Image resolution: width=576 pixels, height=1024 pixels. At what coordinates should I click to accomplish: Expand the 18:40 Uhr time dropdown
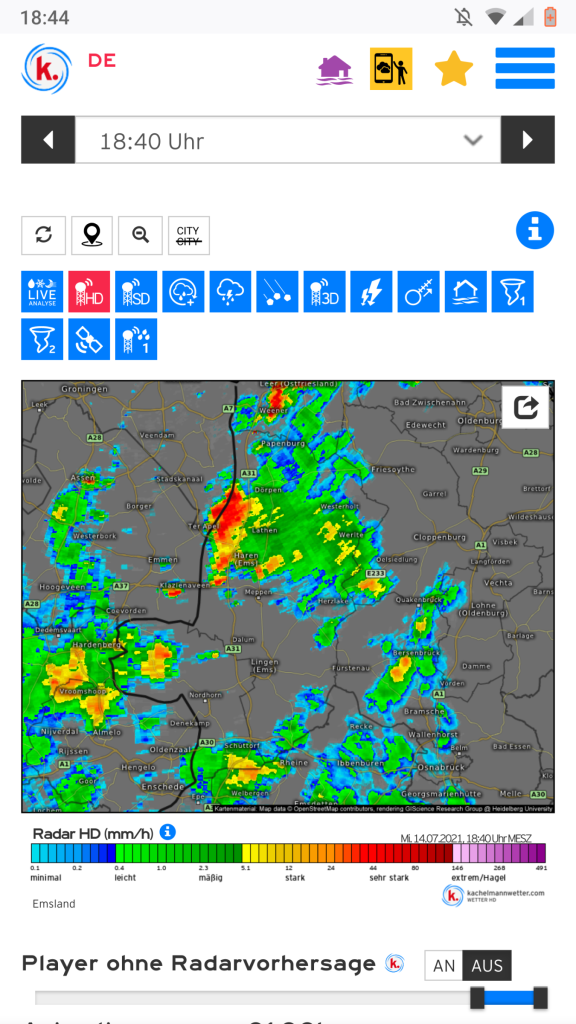[288, 140]
